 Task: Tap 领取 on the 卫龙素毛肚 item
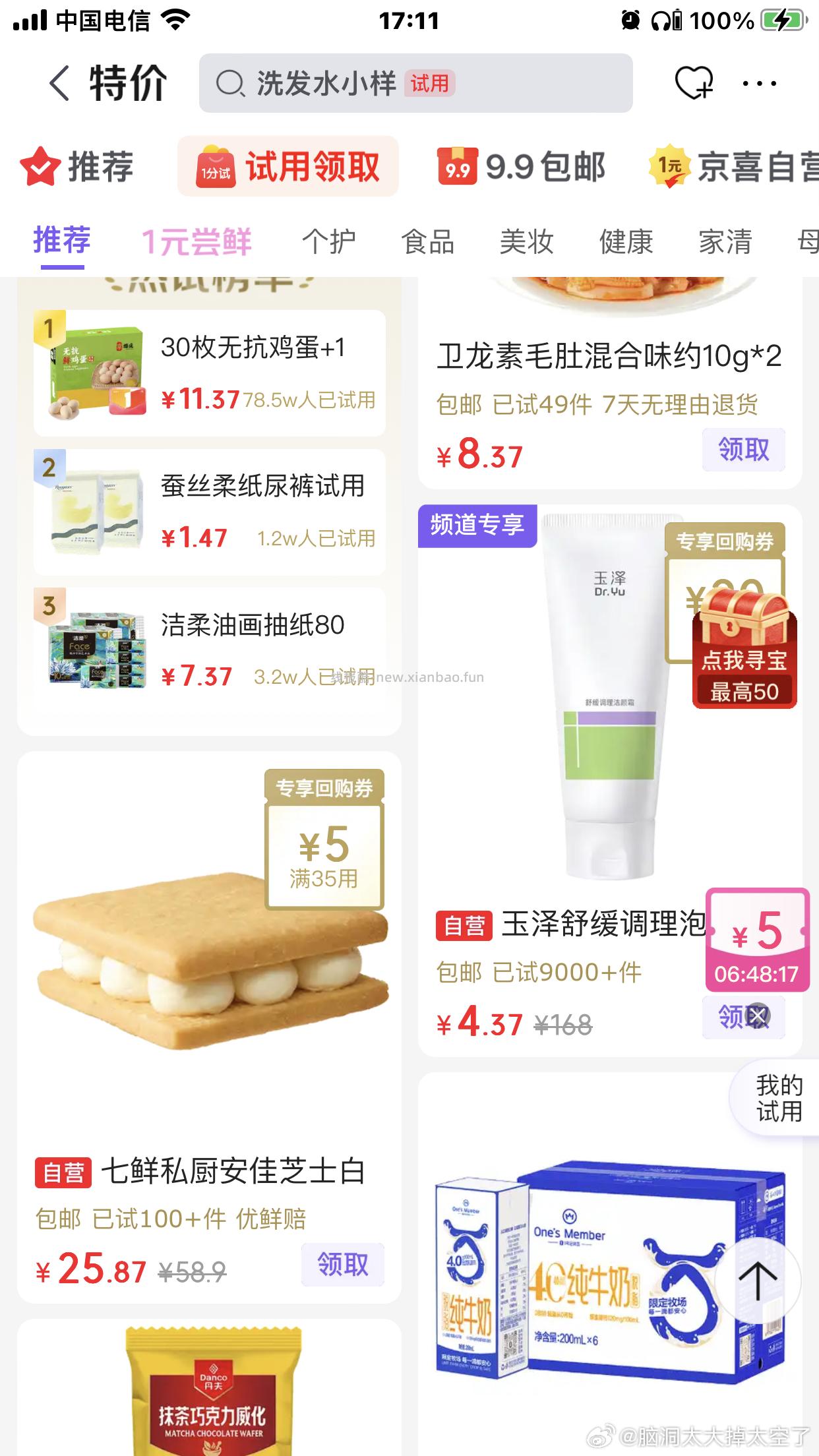[743, 448]
